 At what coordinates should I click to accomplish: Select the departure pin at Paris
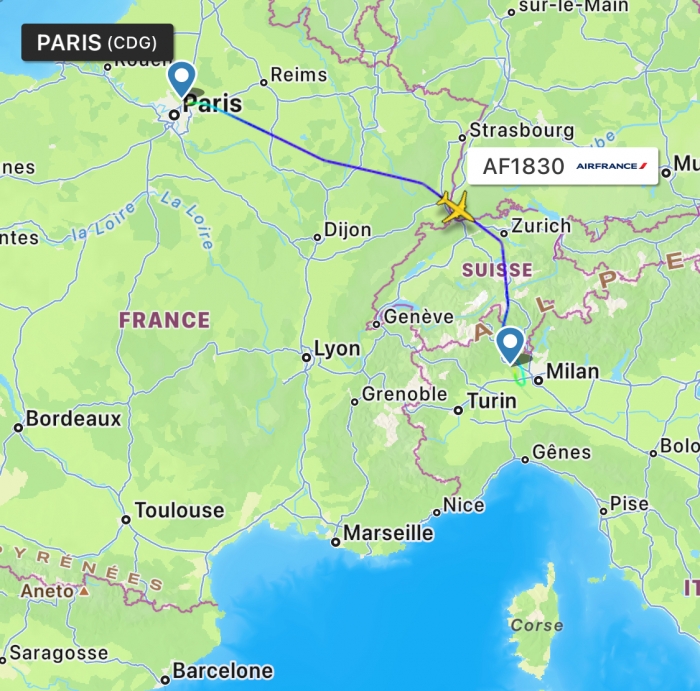[182, 78]
